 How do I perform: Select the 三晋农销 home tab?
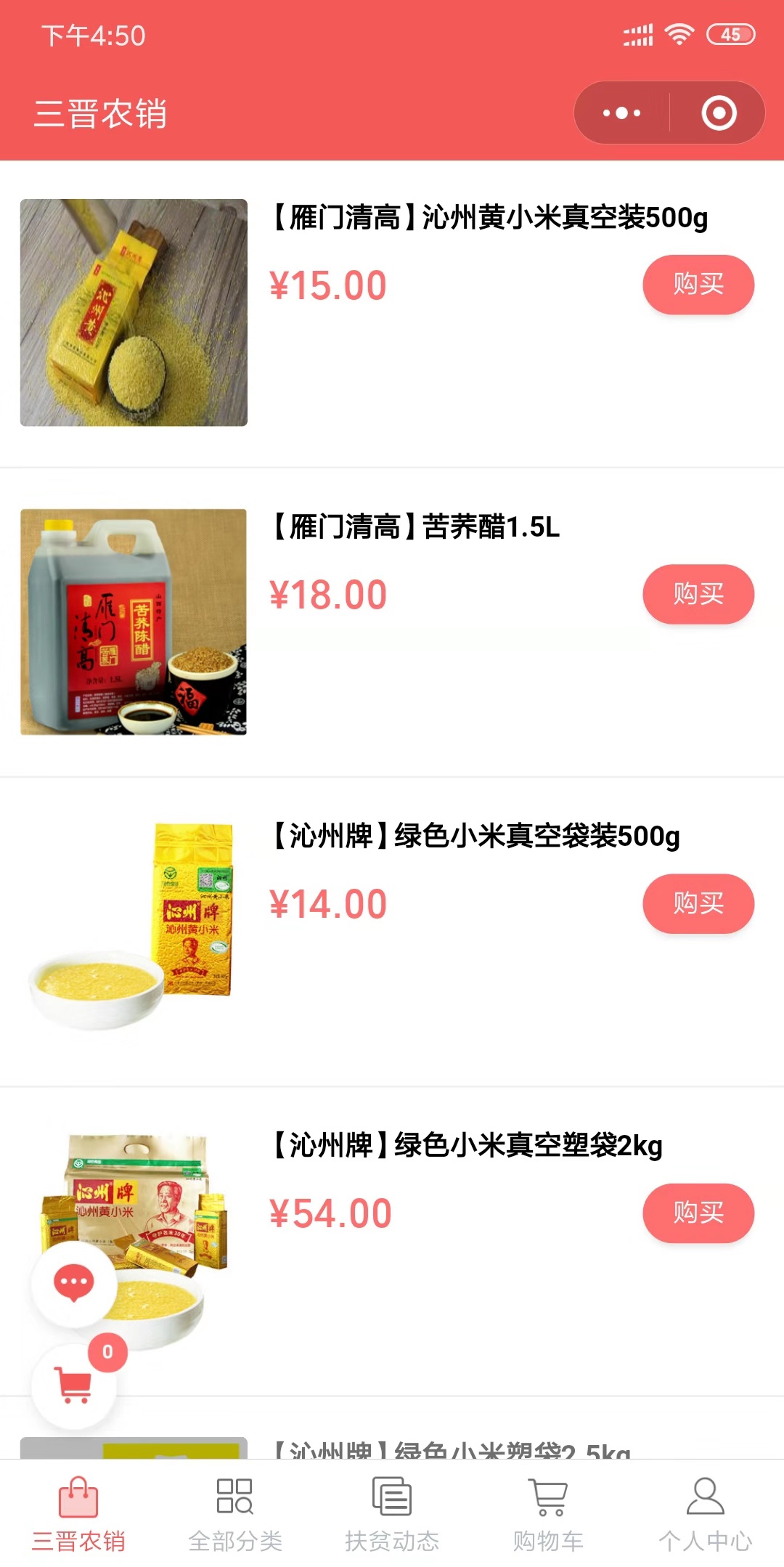(78, 1513)
